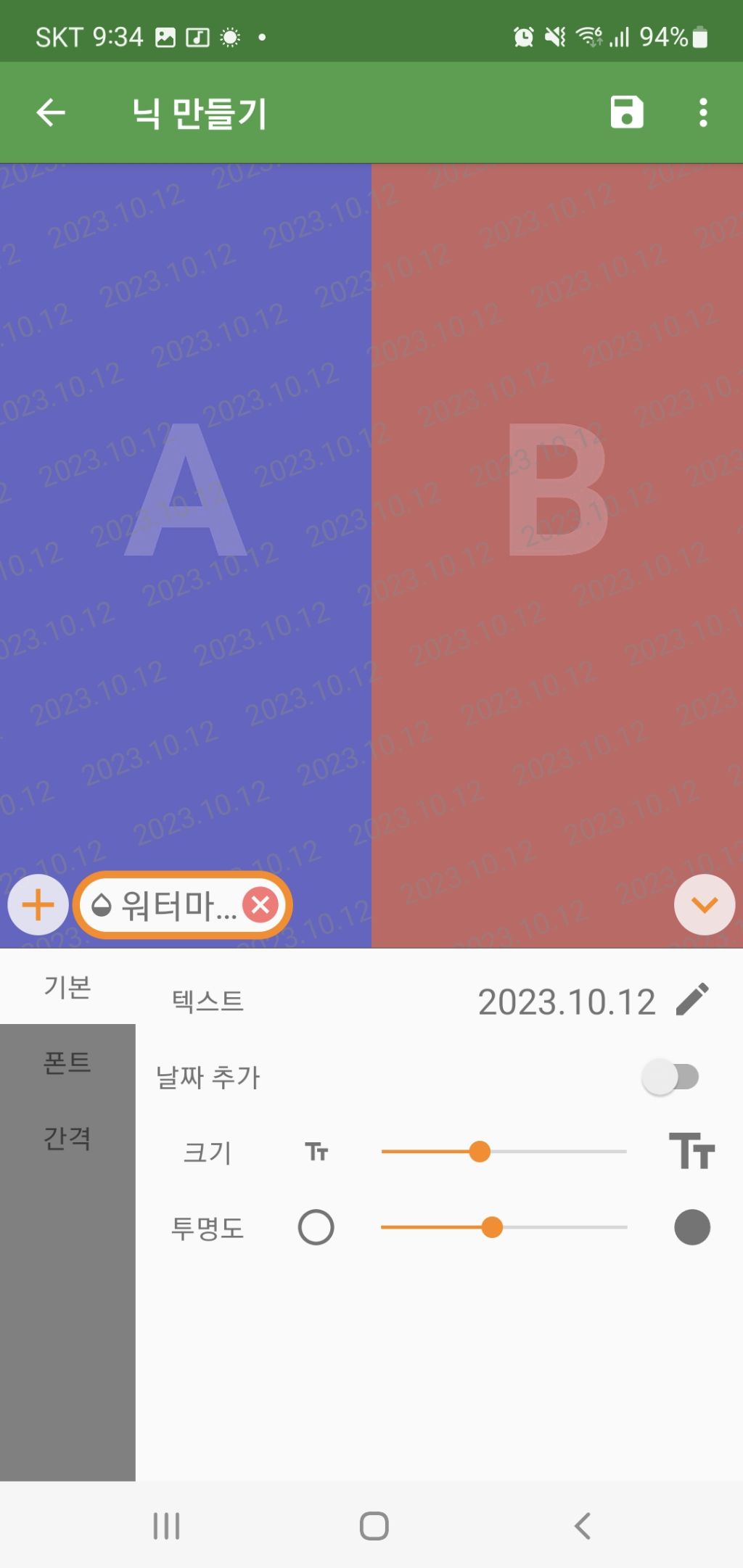The width and height of the screenshot is (743, 1568).
Task: Tap the 투명도 opacity slider track
Action: (504, 1227)
